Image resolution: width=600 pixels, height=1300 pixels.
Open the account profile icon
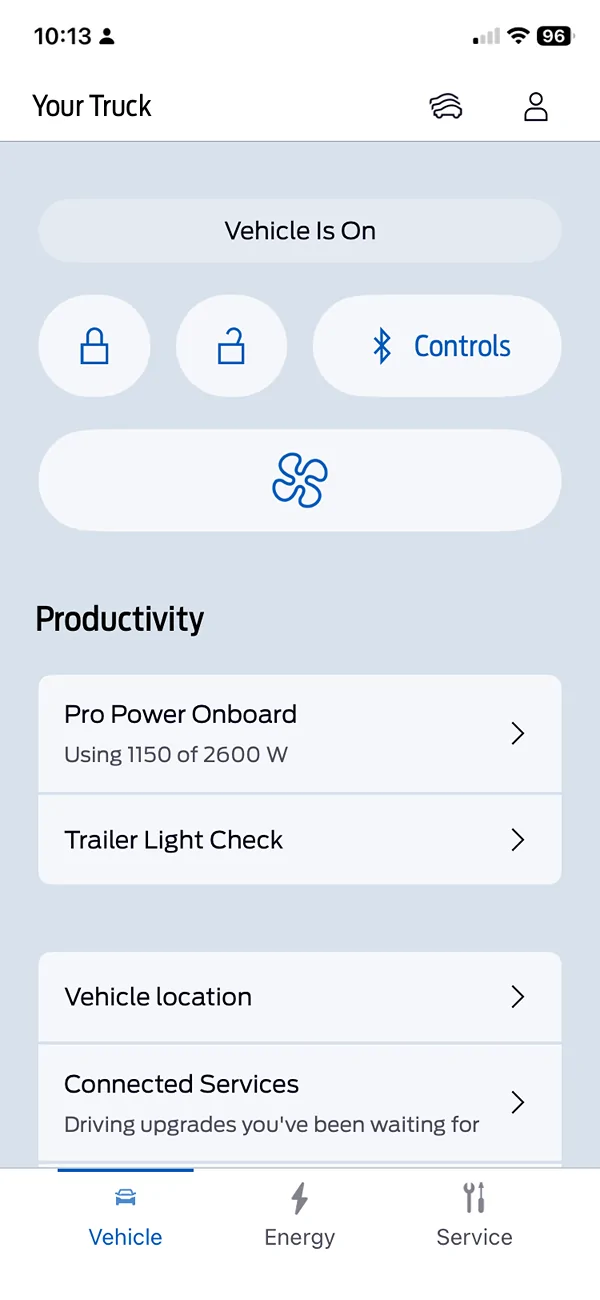pyautogui.click(x=536, y=106)
